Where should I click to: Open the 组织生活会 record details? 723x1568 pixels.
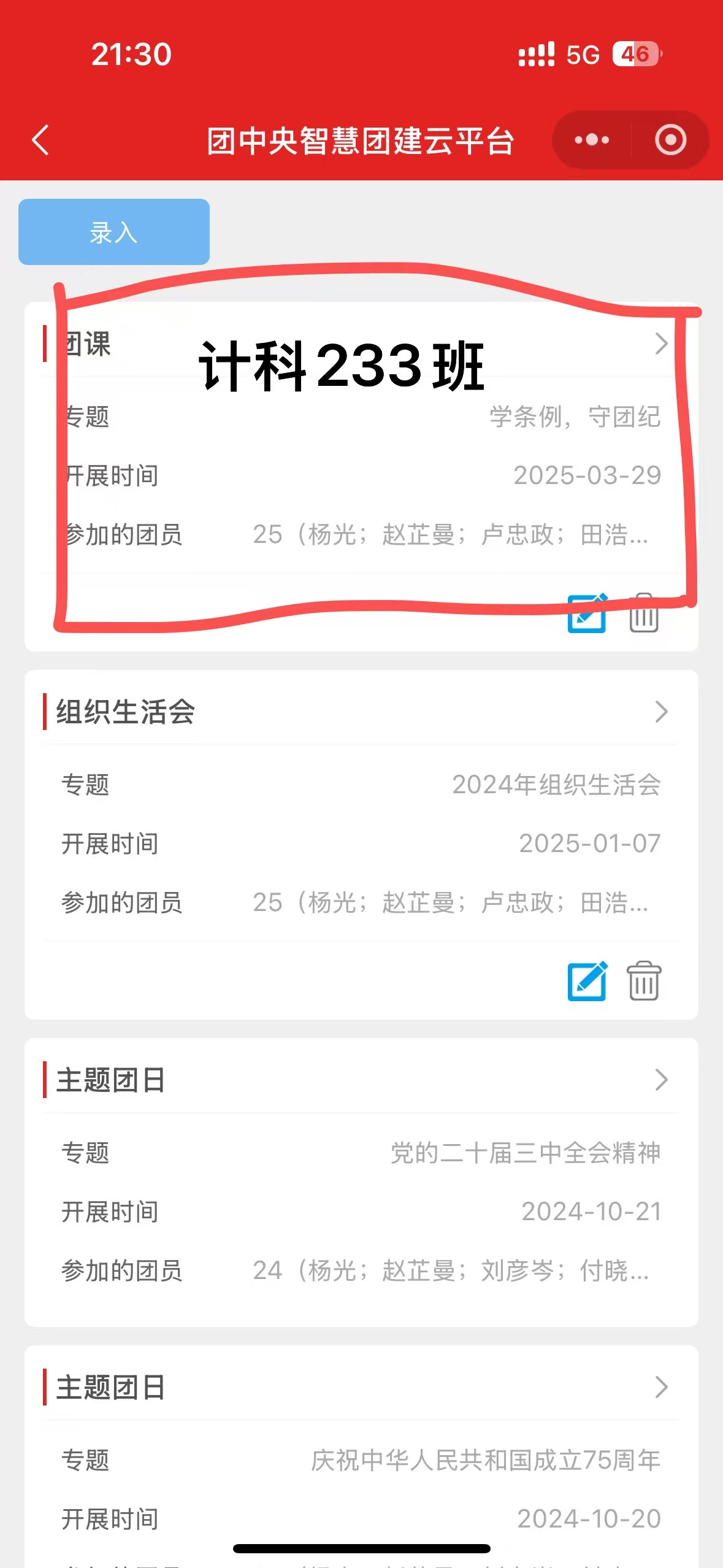pos(660,712)
